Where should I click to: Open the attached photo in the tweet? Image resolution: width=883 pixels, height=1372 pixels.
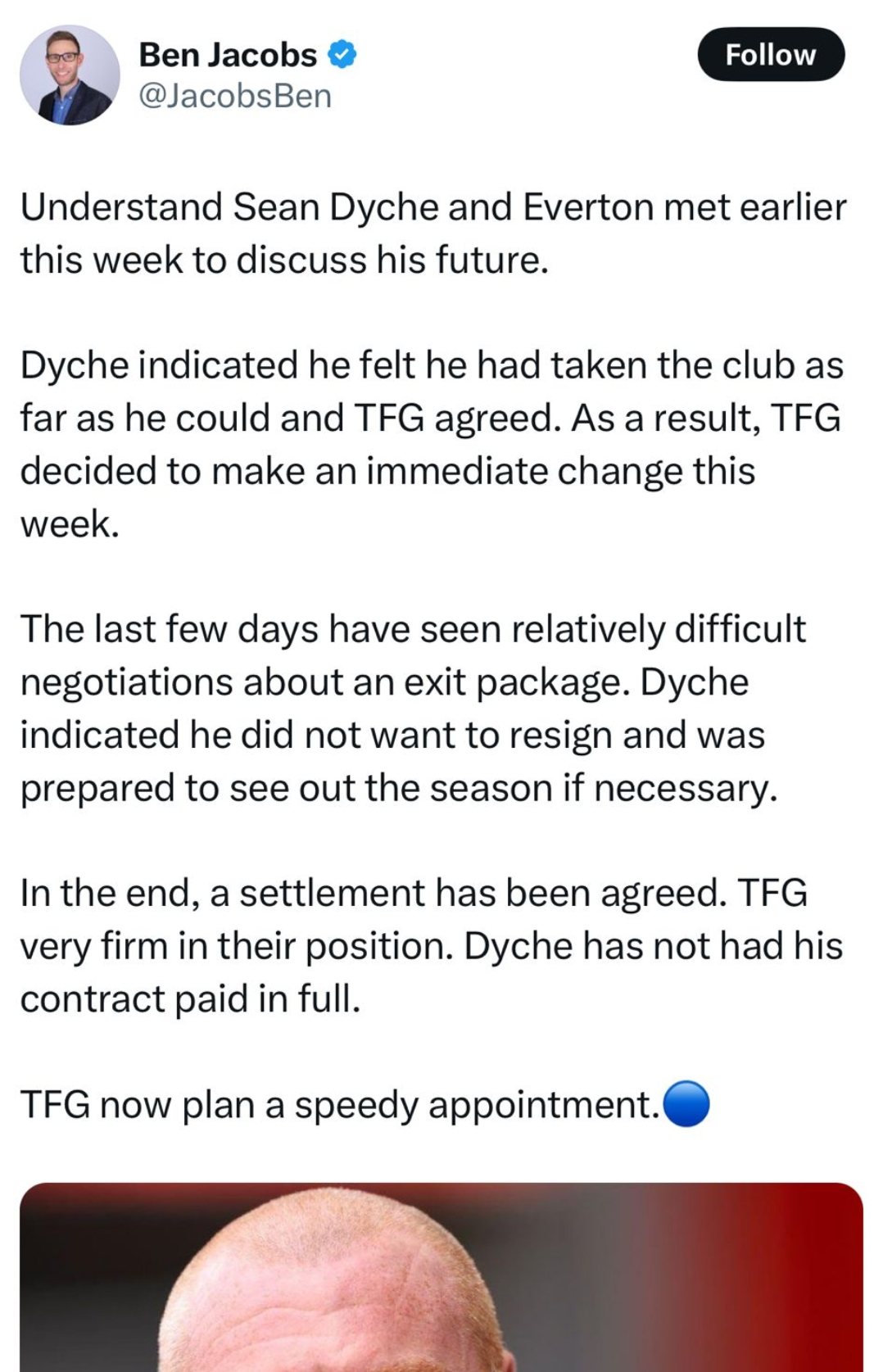pos(441,1278)
